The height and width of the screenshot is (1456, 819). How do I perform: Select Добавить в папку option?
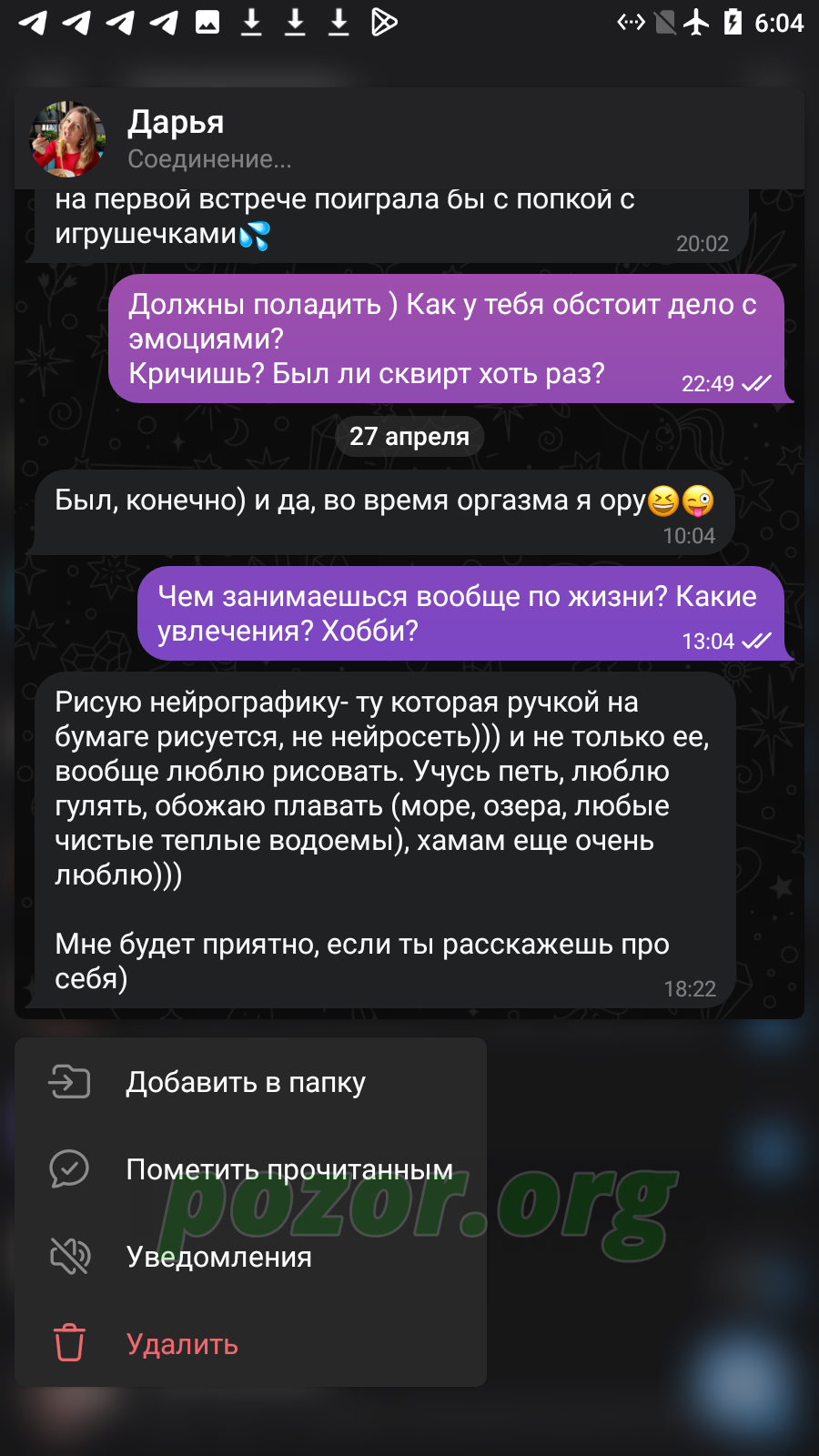[250, 1082]
